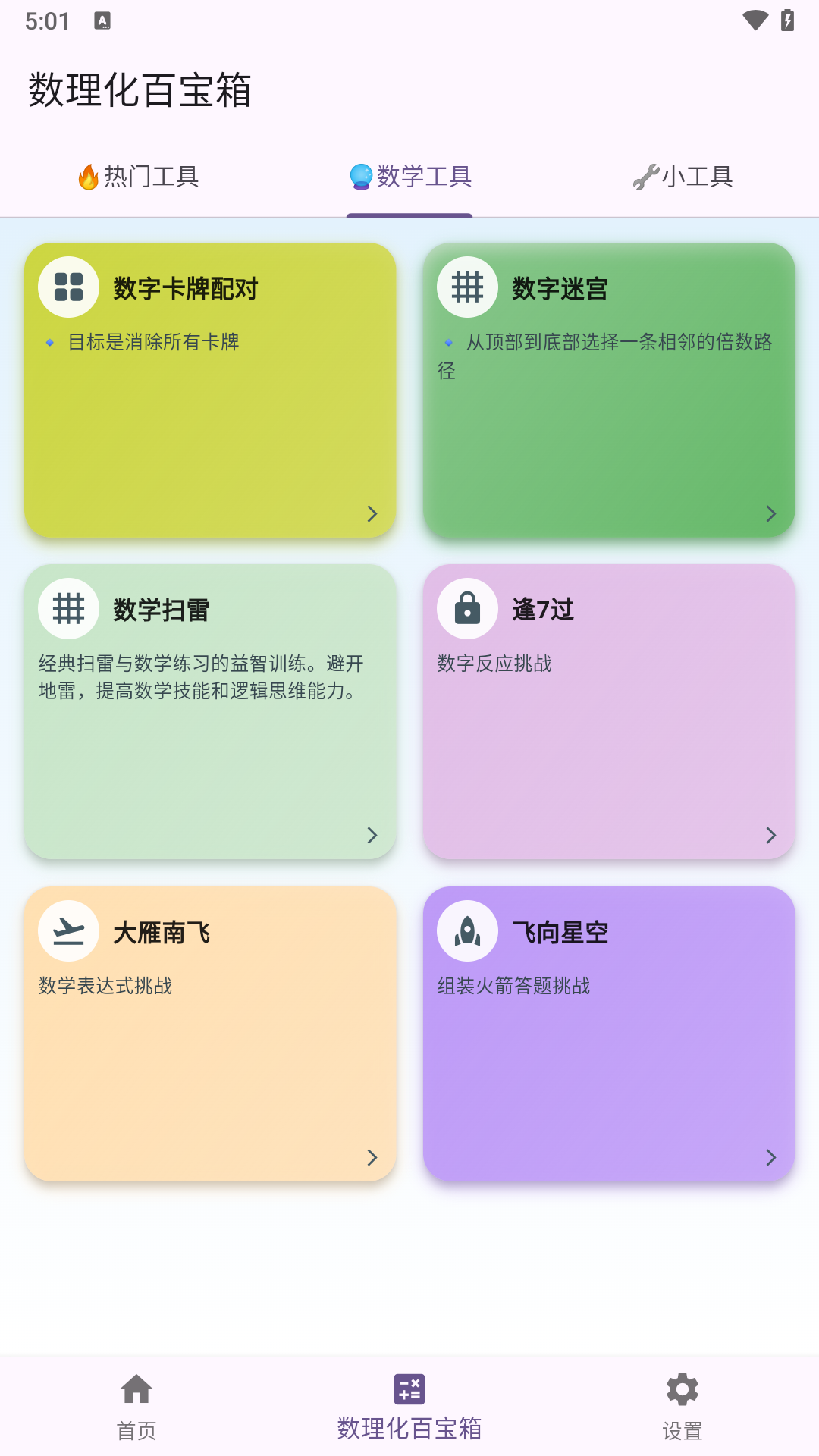Image resolution: width=819 pixels, height=1456 pixels.
Task: Open the 数学扫雷 game card
Action: tap(211, 713)
